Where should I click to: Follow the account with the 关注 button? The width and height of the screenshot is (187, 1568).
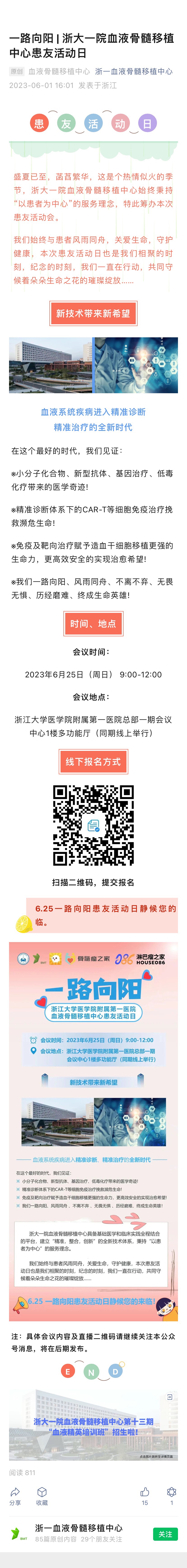click(165, 1533)
